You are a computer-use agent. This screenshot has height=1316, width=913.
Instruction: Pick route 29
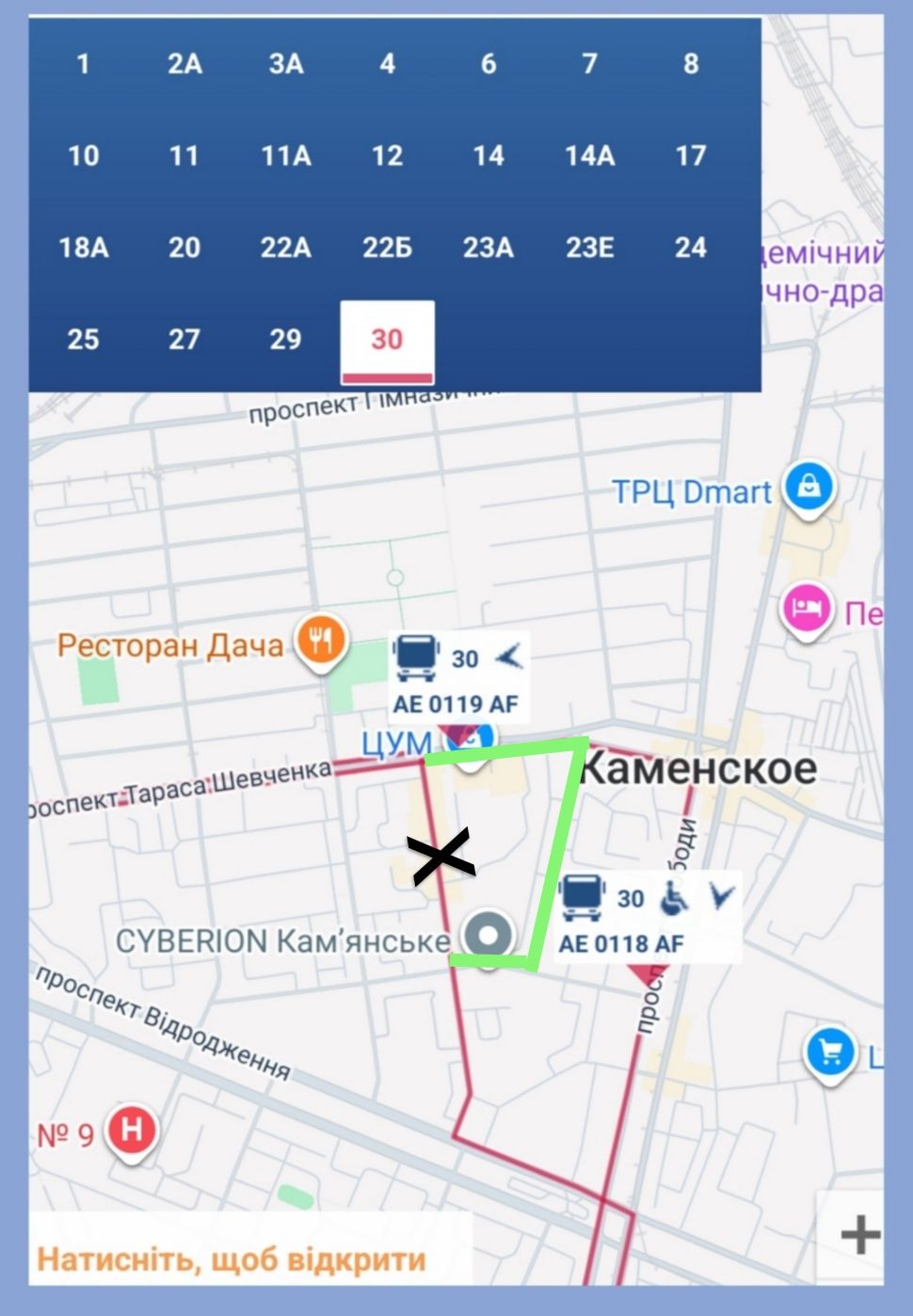click(x=286, y=339)
